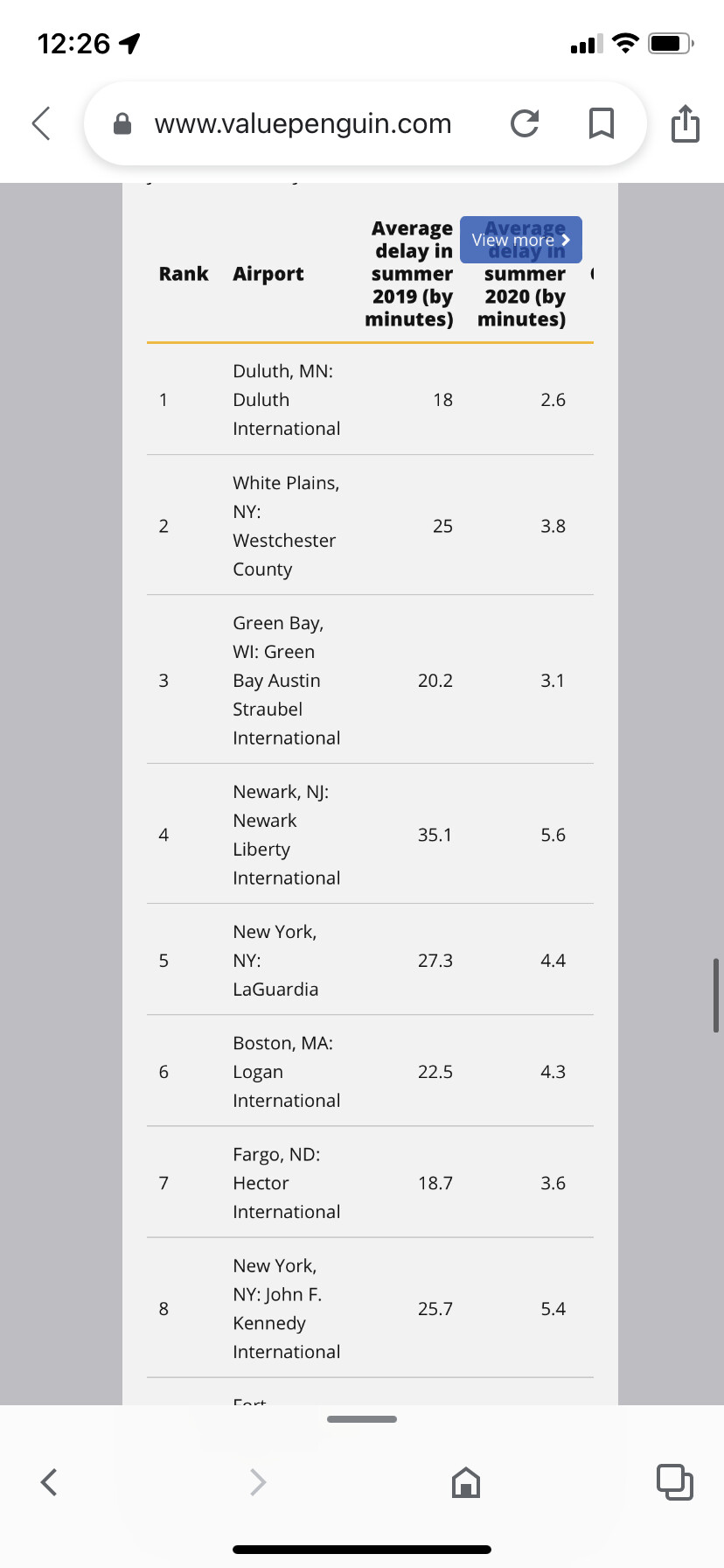Go to the browser home page
Image resolution: width=724 pixels, height=1568 pixels.
click(465, 1481)
